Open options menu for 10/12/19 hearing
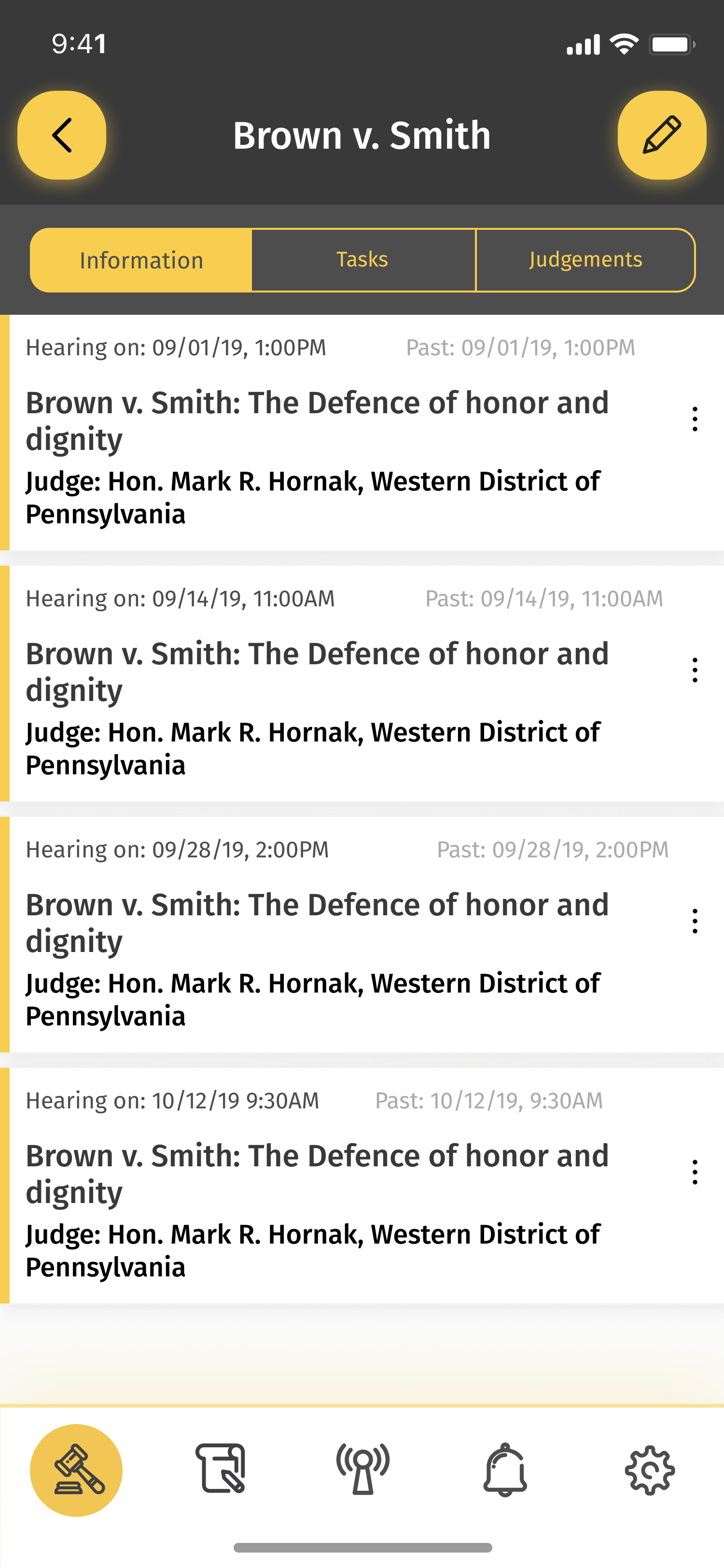The height and width of the screenshot is (1568, 724). coord(694,1172)
